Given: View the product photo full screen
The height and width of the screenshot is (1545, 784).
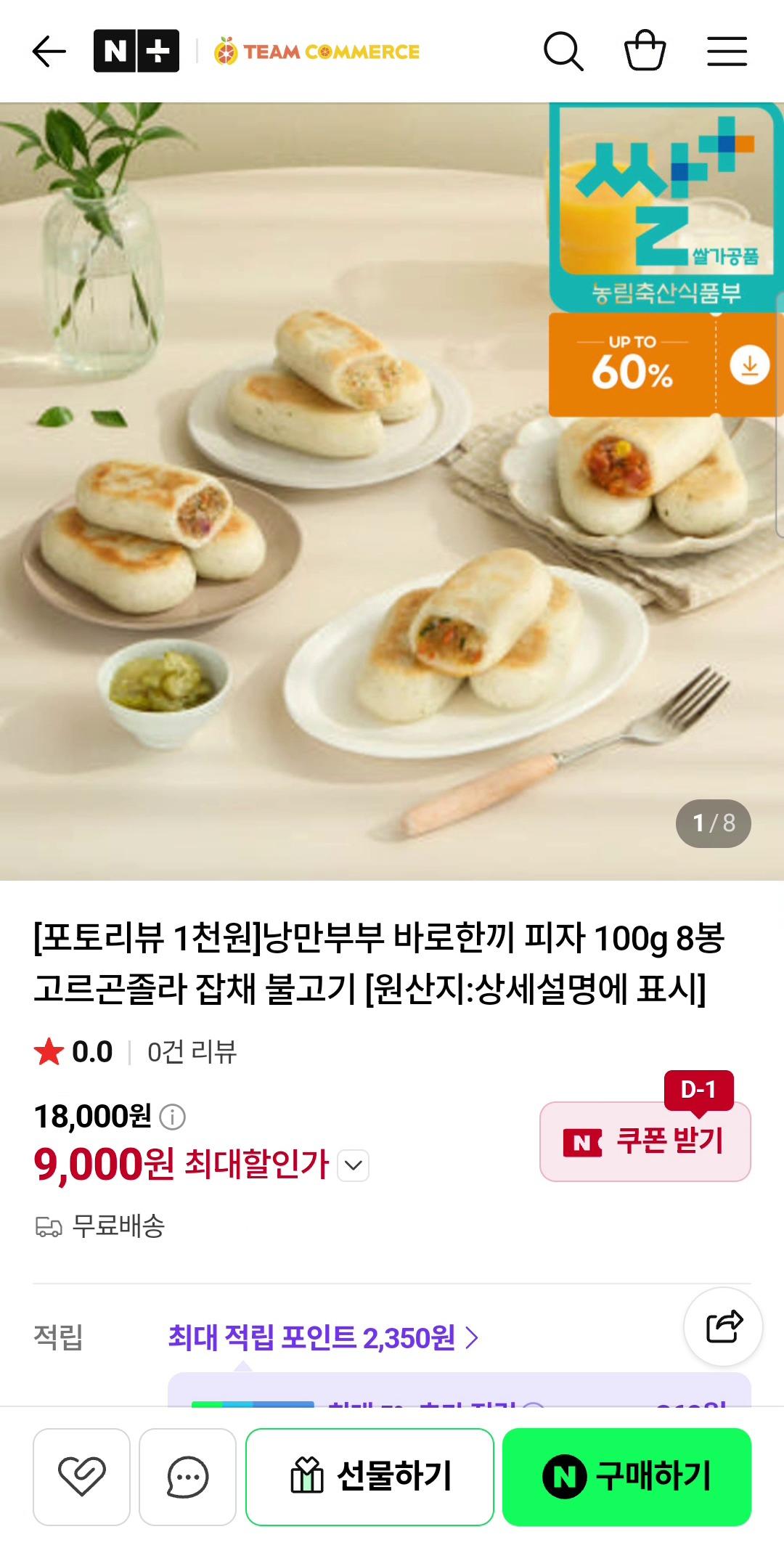Looking at the screenshot, I should [x=392, y=491].
